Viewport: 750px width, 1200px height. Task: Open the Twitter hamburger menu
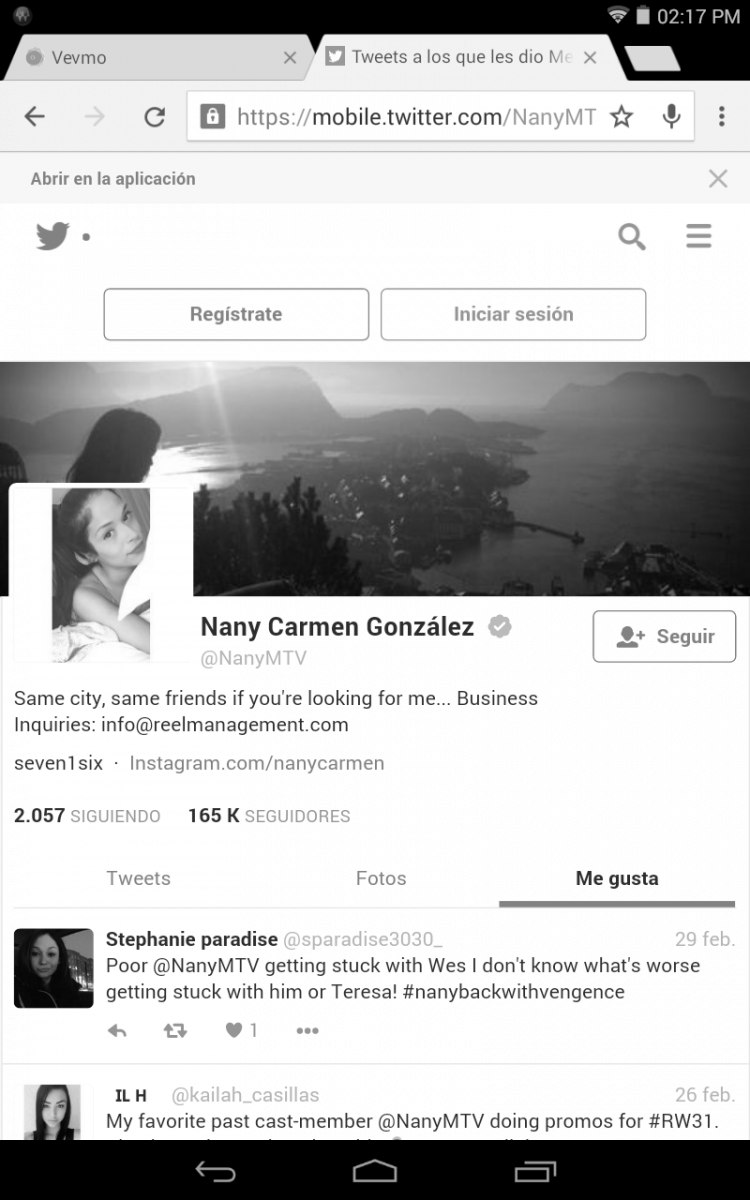click(x=699, y=236)
